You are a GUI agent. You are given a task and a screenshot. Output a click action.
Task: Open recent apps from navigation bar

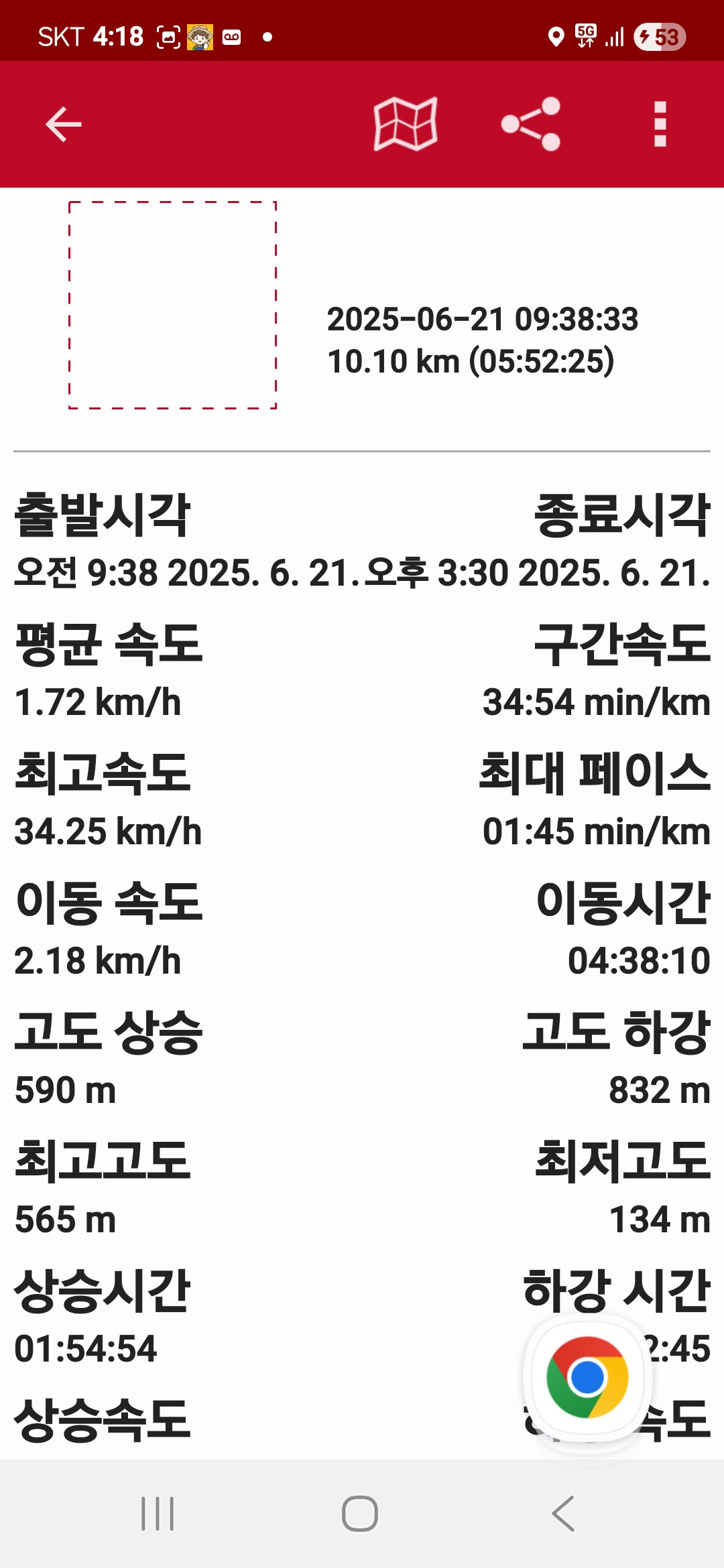pos(158,1514)
